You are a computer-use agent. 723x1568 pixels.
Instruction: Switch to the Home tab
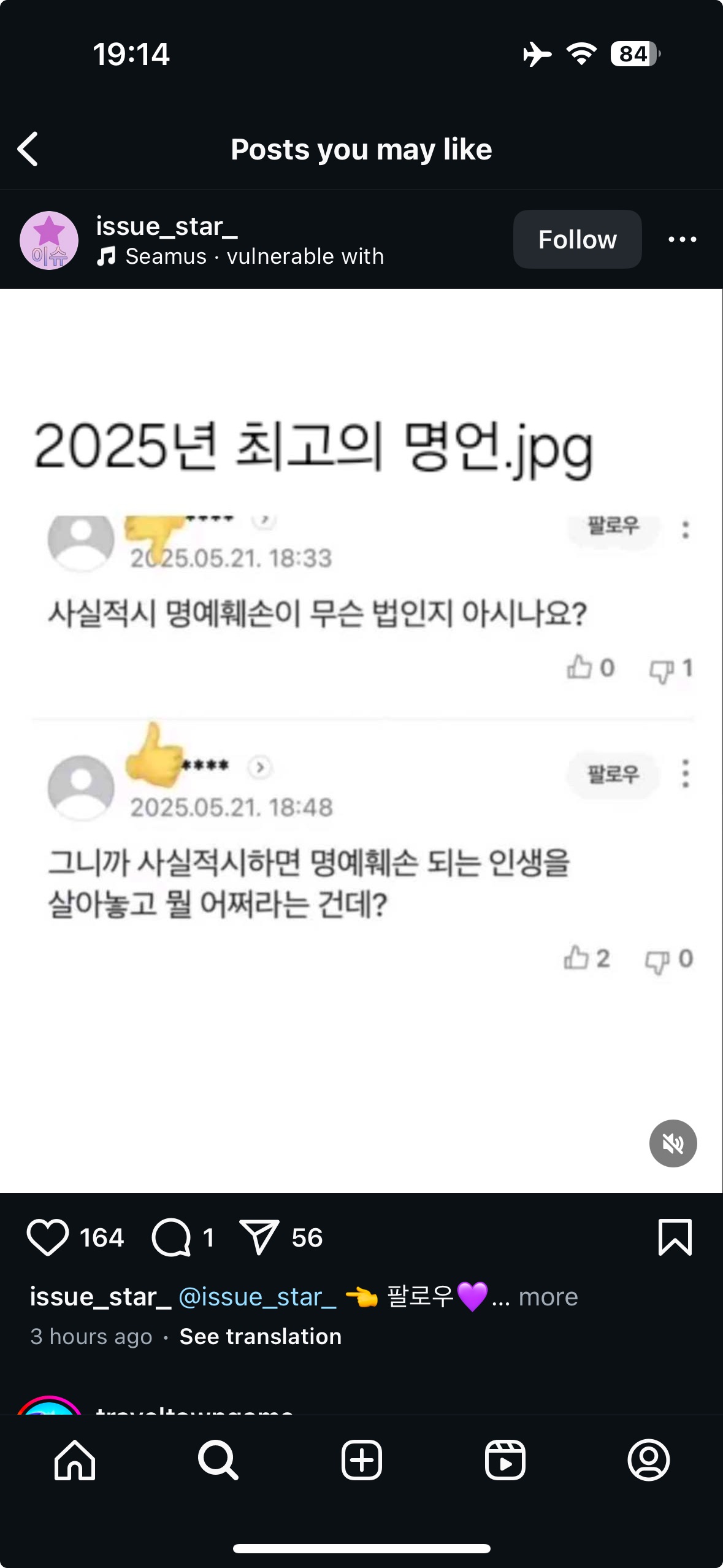(75, 1460)
